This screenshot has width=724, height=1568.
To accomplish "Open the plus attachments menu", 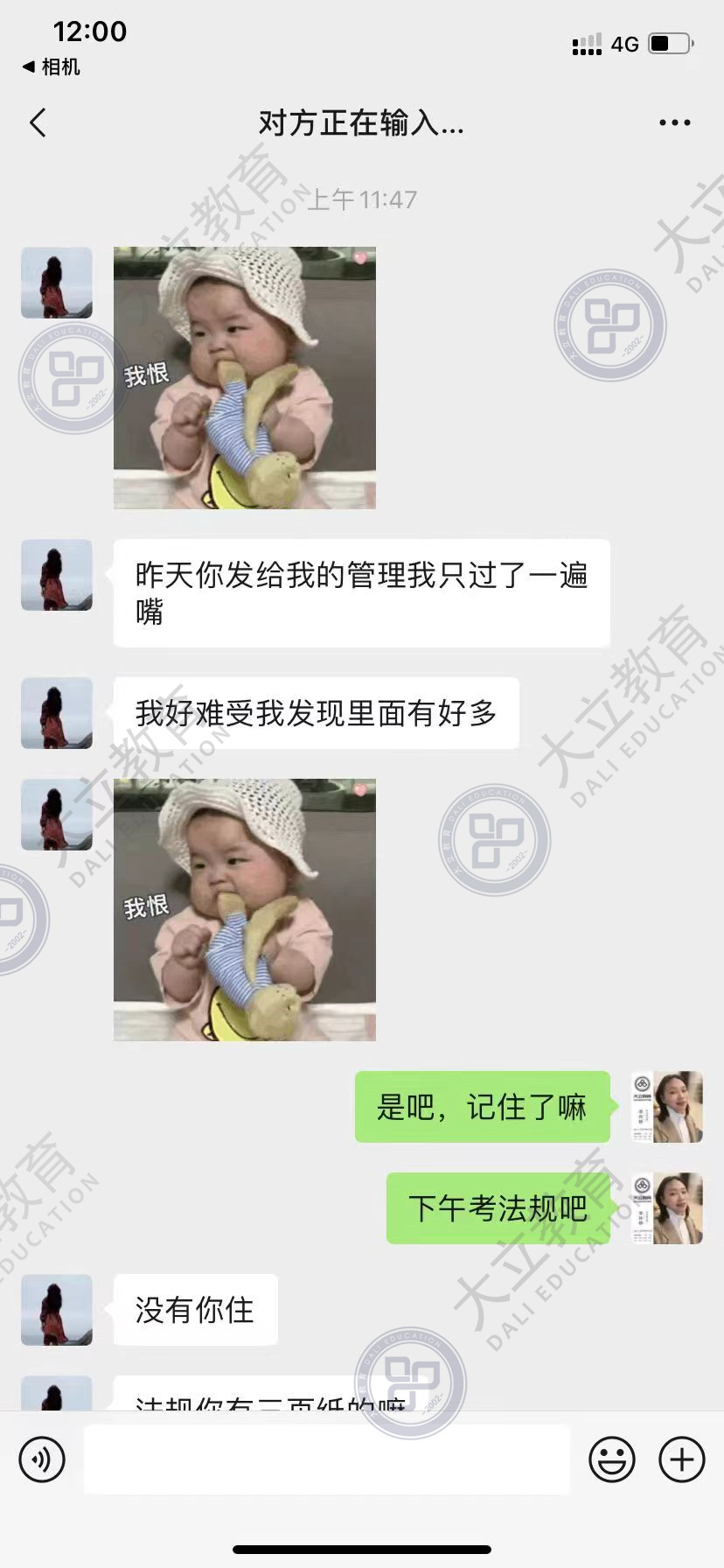I will click(x=681, y=1459).
